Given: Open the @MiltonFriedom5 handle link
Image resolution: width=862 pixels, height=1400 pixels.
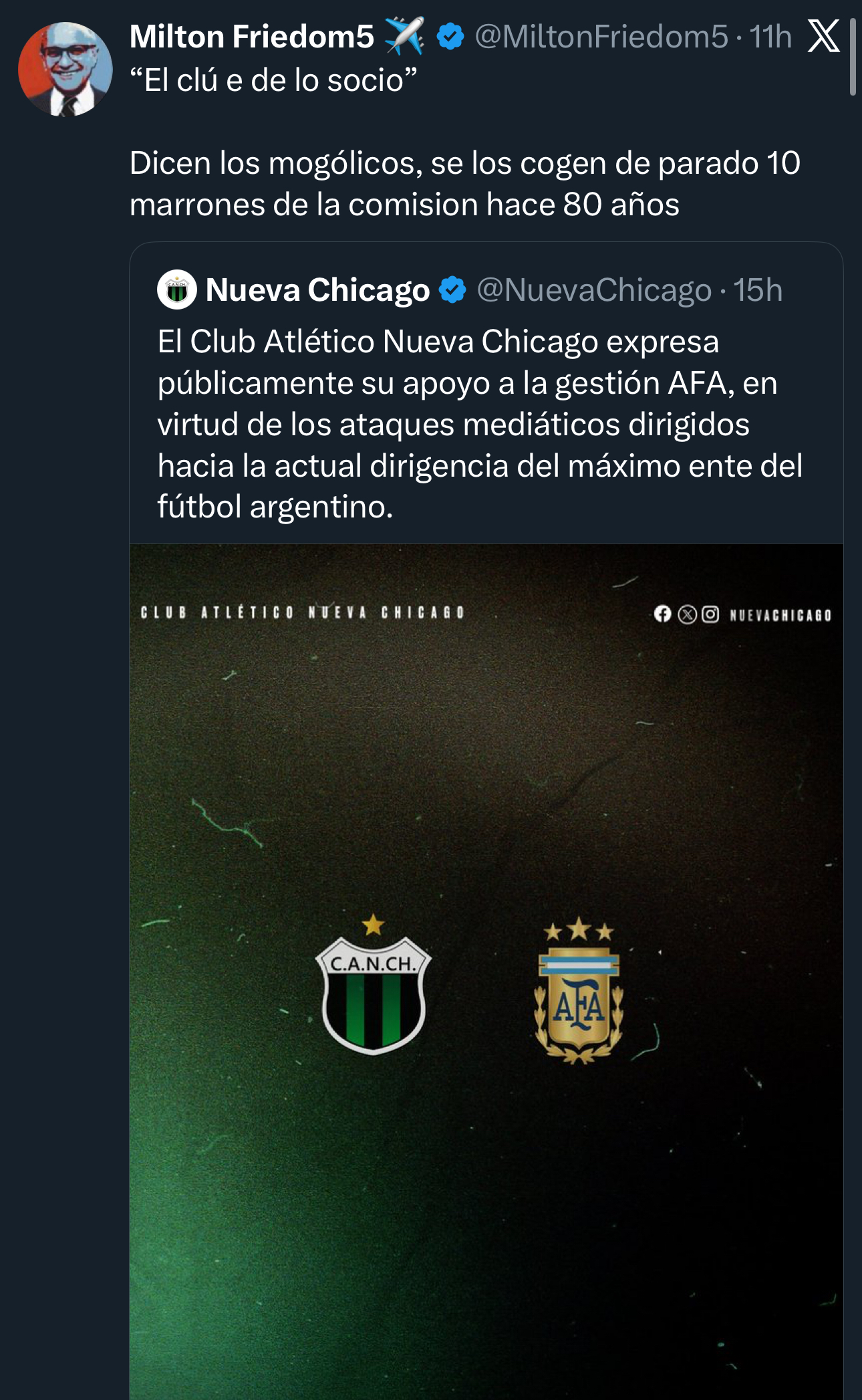Looking at the screenshot, I should pyautogui.click(x=601, y=37).
